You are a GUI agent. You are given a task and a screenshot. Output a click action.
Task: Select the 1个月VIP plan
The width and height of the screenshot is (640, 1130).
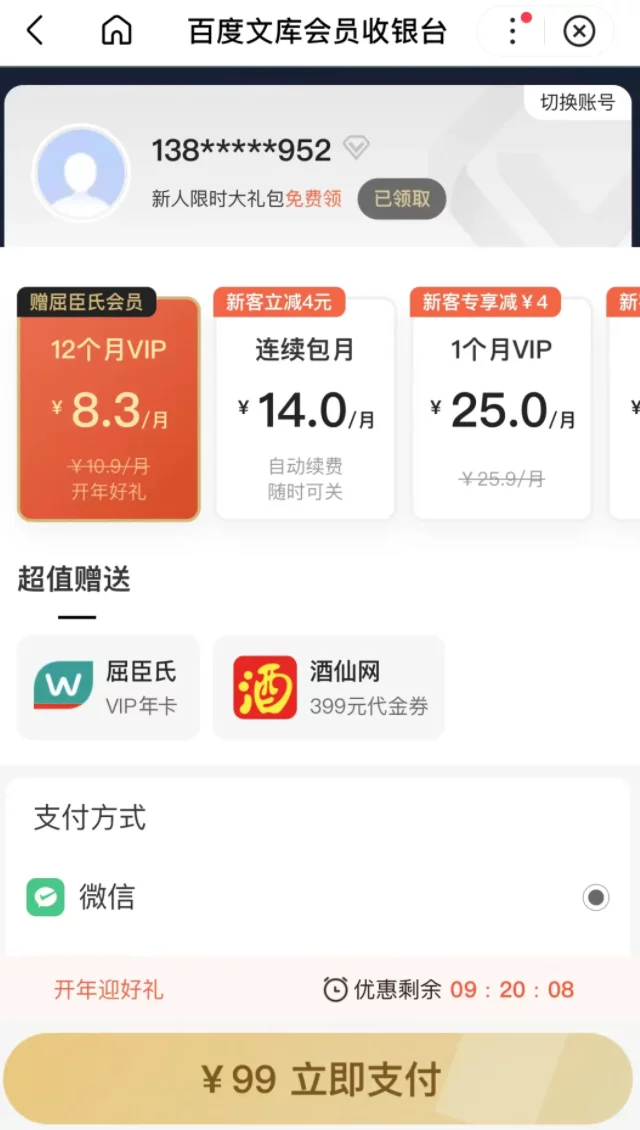(501, 410)
